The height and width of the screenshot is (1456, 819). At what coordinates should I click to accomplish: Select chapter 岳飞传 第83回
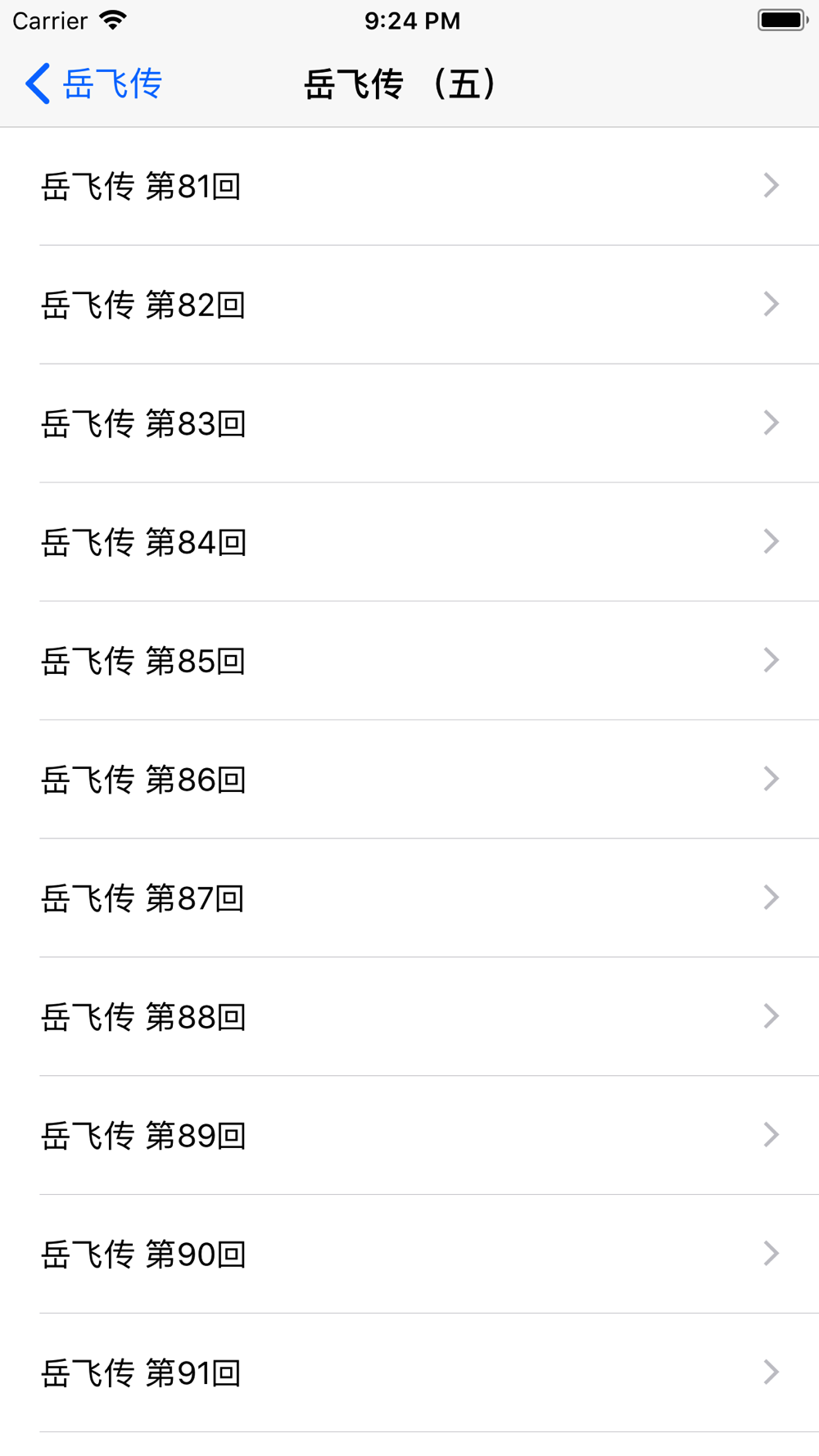409,423
